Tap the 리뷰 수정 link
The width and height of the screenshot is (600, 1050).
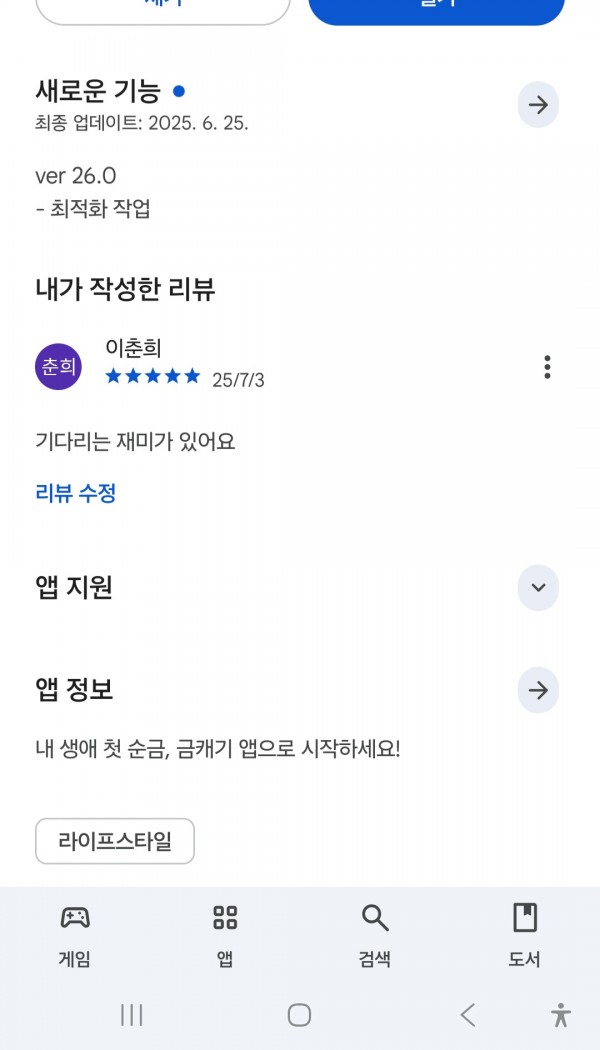point(76,494)
